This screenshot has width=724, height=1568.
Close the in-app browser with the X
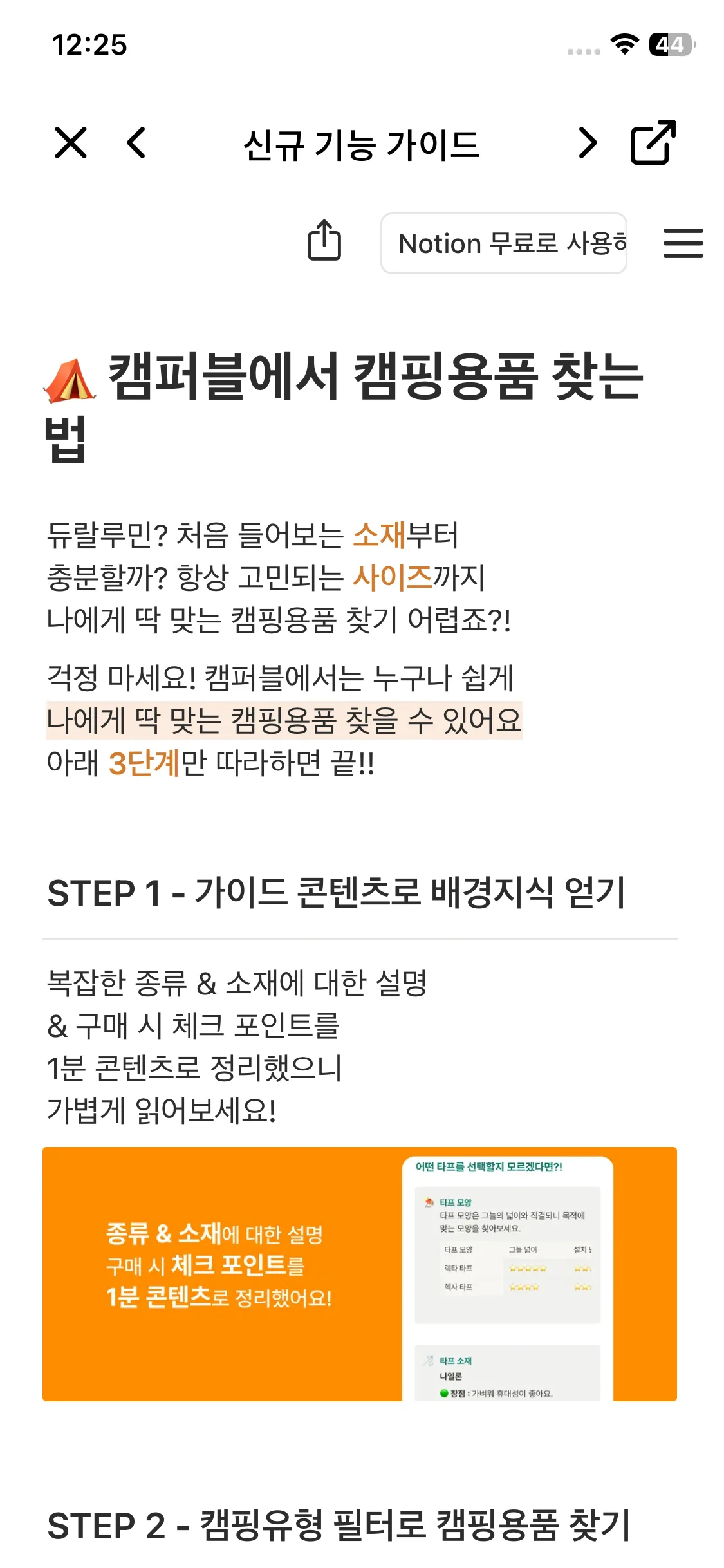click(71, 143)
